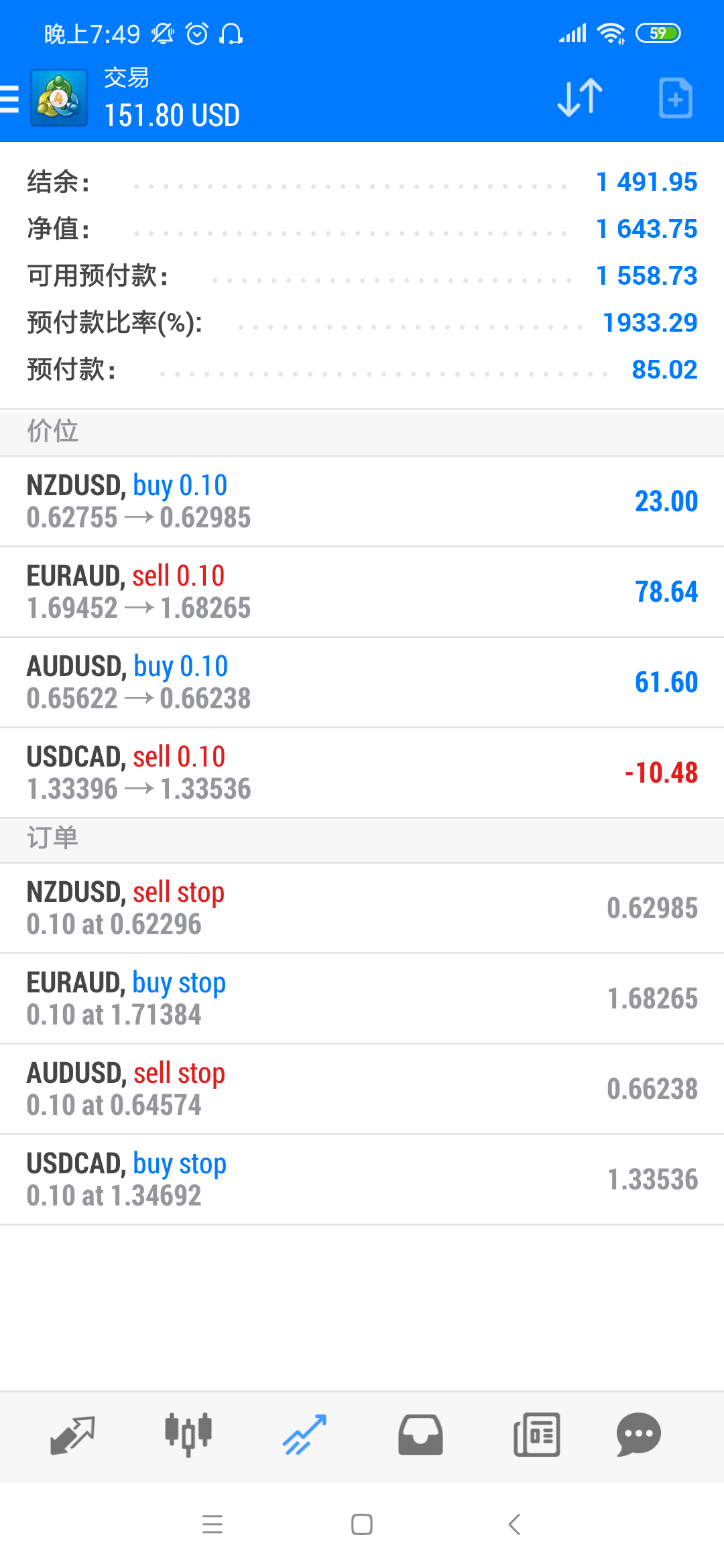Image resolution: width=724 pixels, height=1568 pixels.
Task: Open the USDCAD sell 0.10 position
Action: (x=362, y=773)
